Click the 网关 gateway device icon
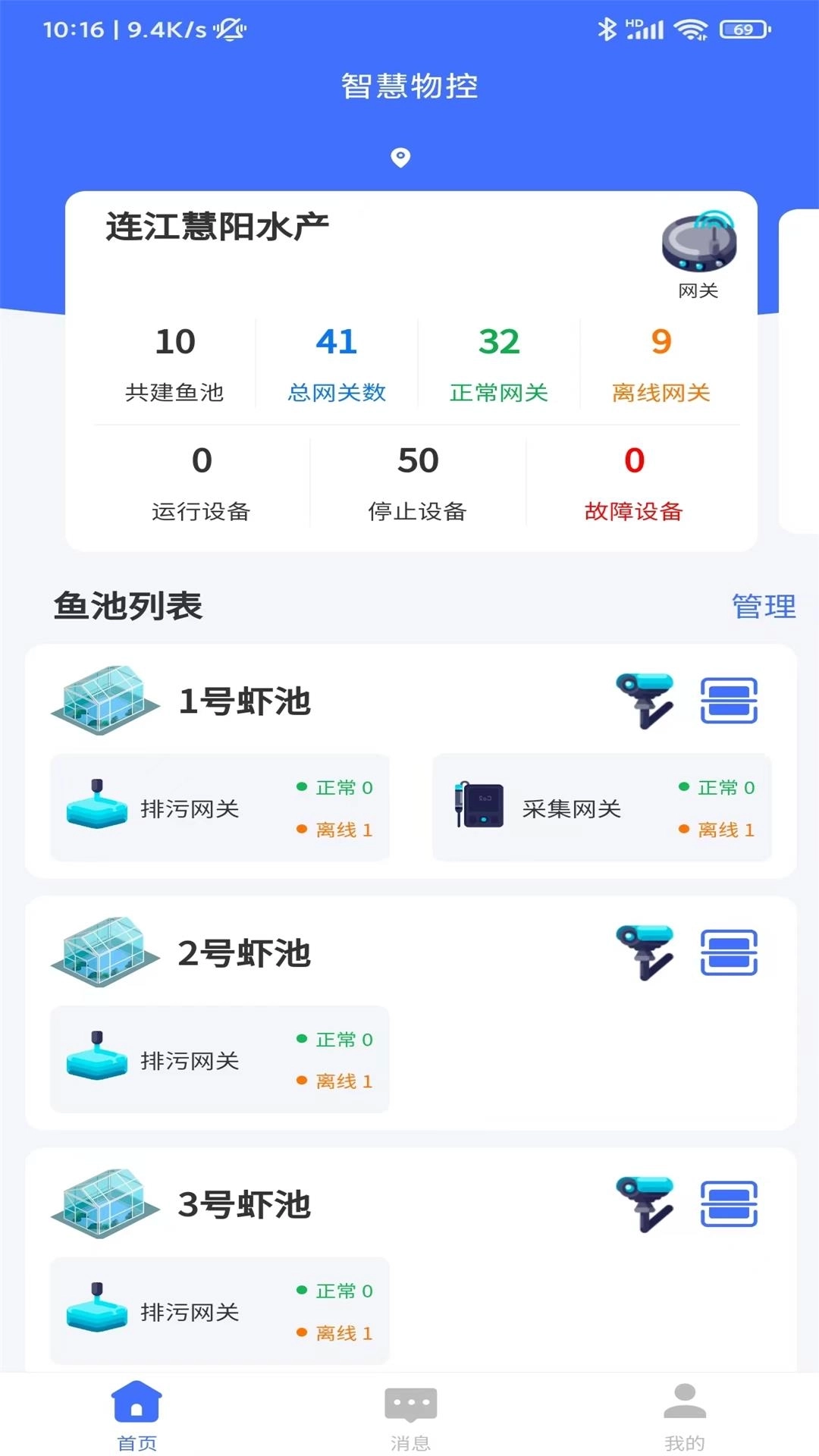 tap(697, 243)
